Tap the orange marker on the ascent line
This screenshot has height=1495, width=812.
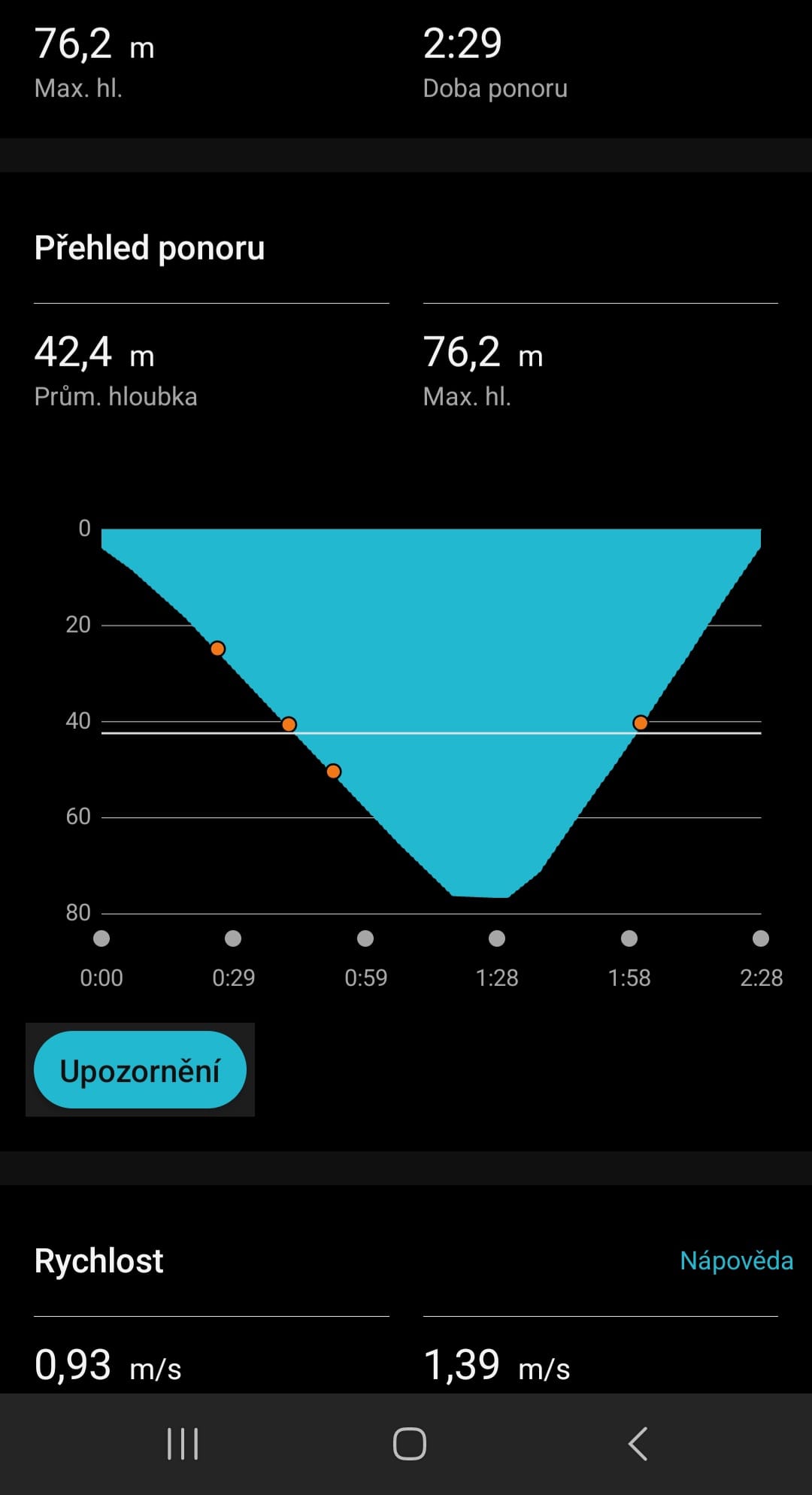640,723
